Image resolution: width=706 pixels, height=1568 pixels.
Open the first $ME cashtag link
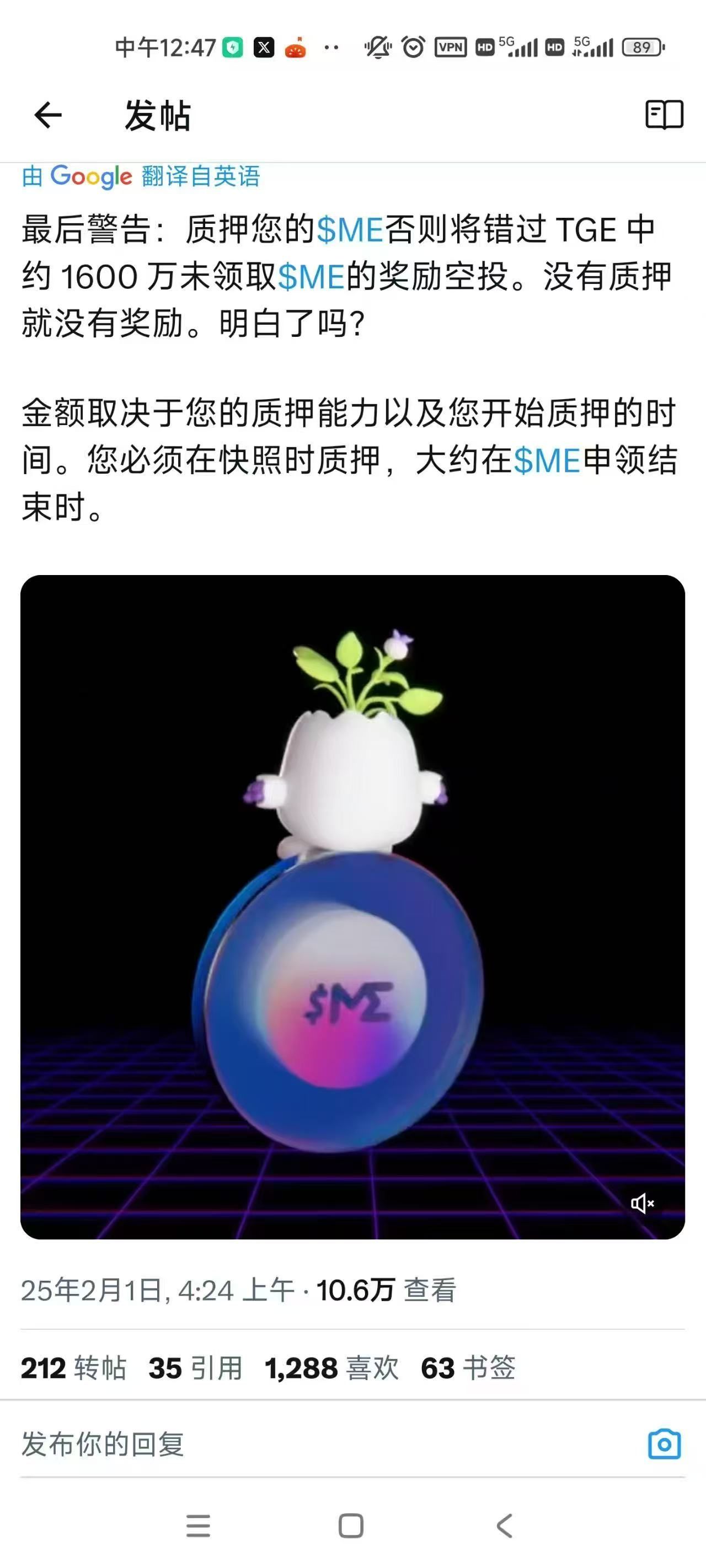[x=349, y=230]
